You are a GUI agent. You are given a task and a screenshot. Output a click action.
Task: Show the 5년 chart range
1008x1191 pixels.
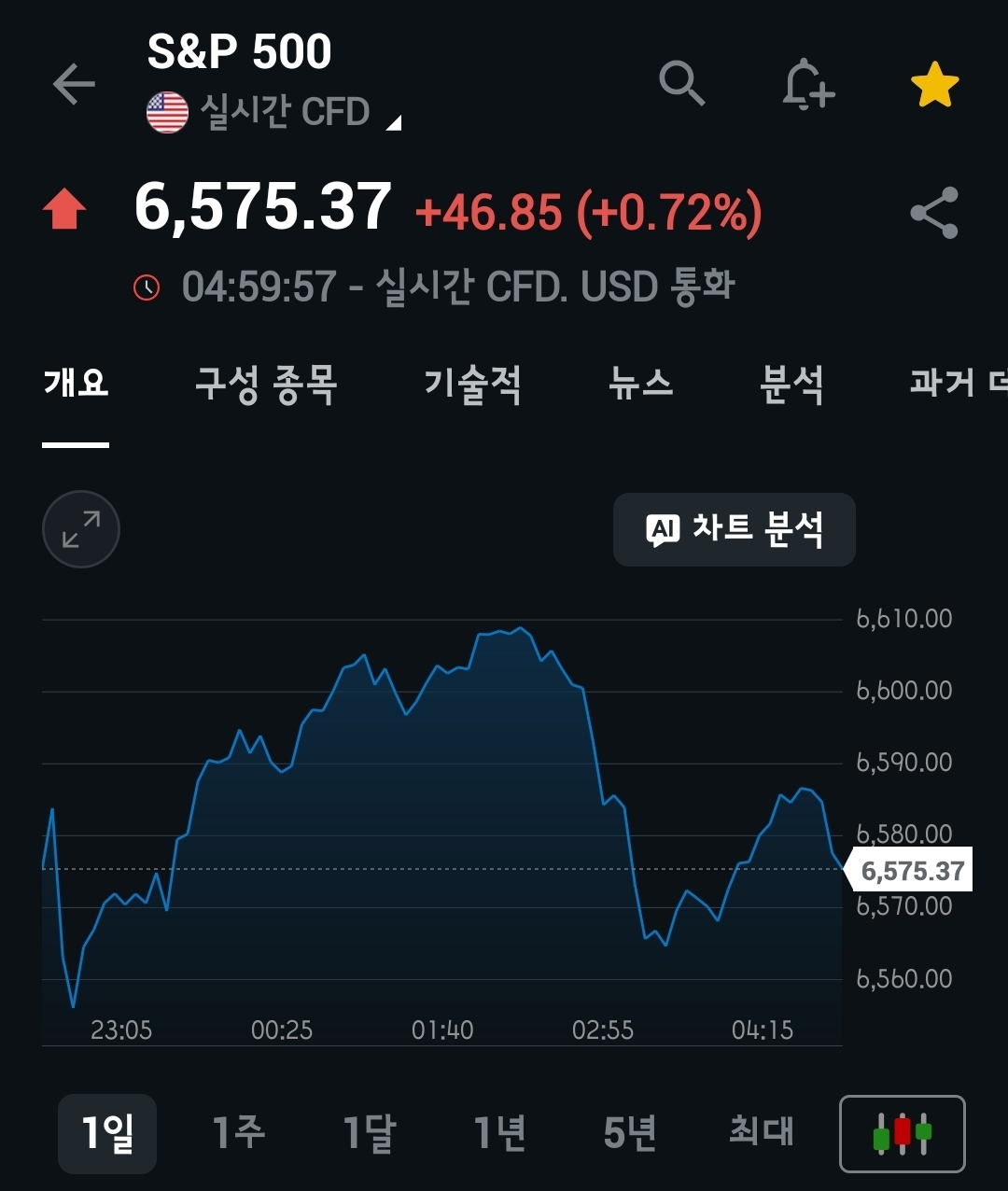pos(630,1133)
